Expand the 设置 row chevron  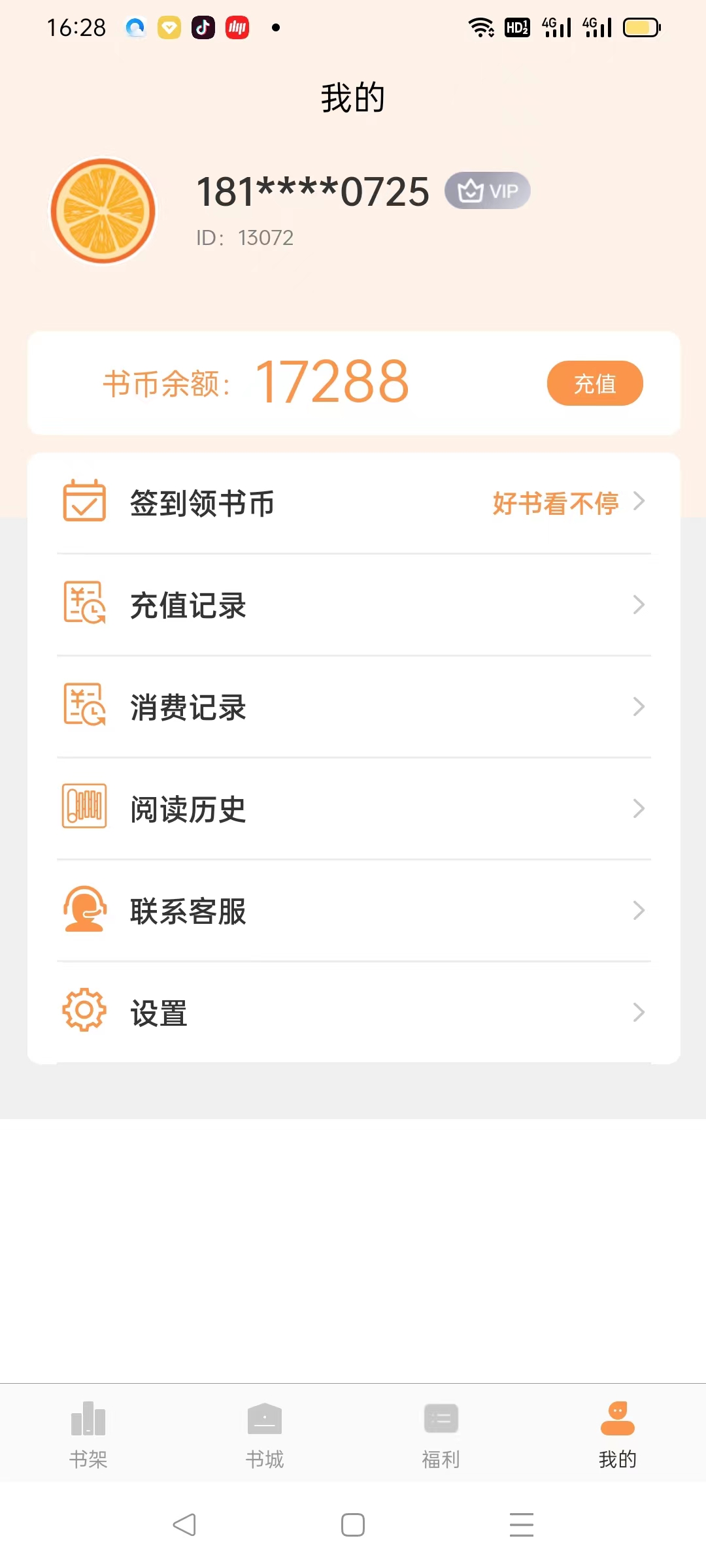tap(639, 1013)
